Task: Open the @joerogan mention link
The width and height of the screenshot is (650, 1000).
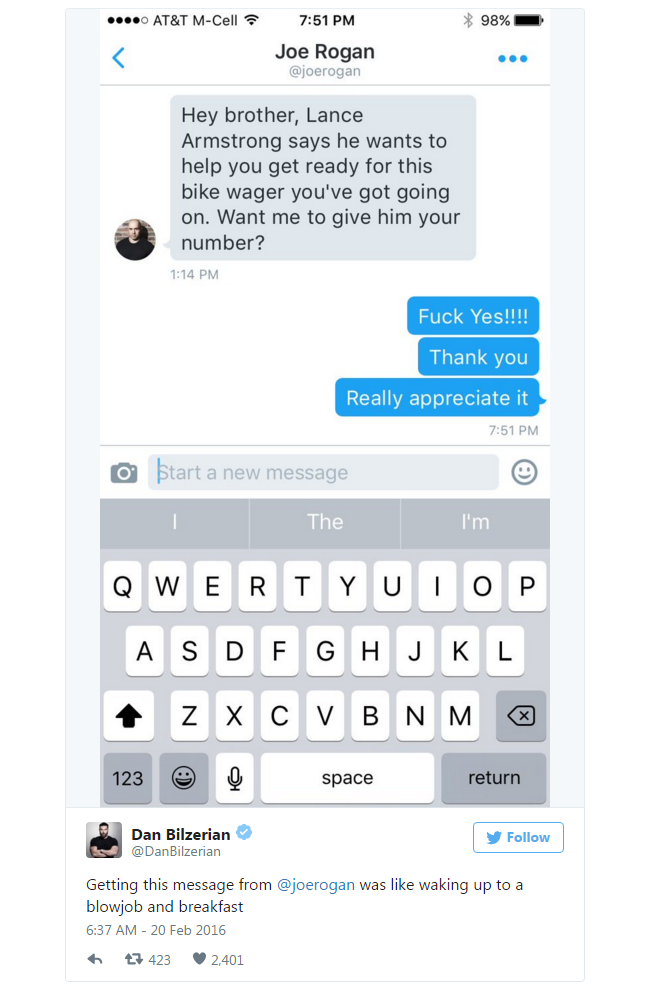Action: coord(315,885)
